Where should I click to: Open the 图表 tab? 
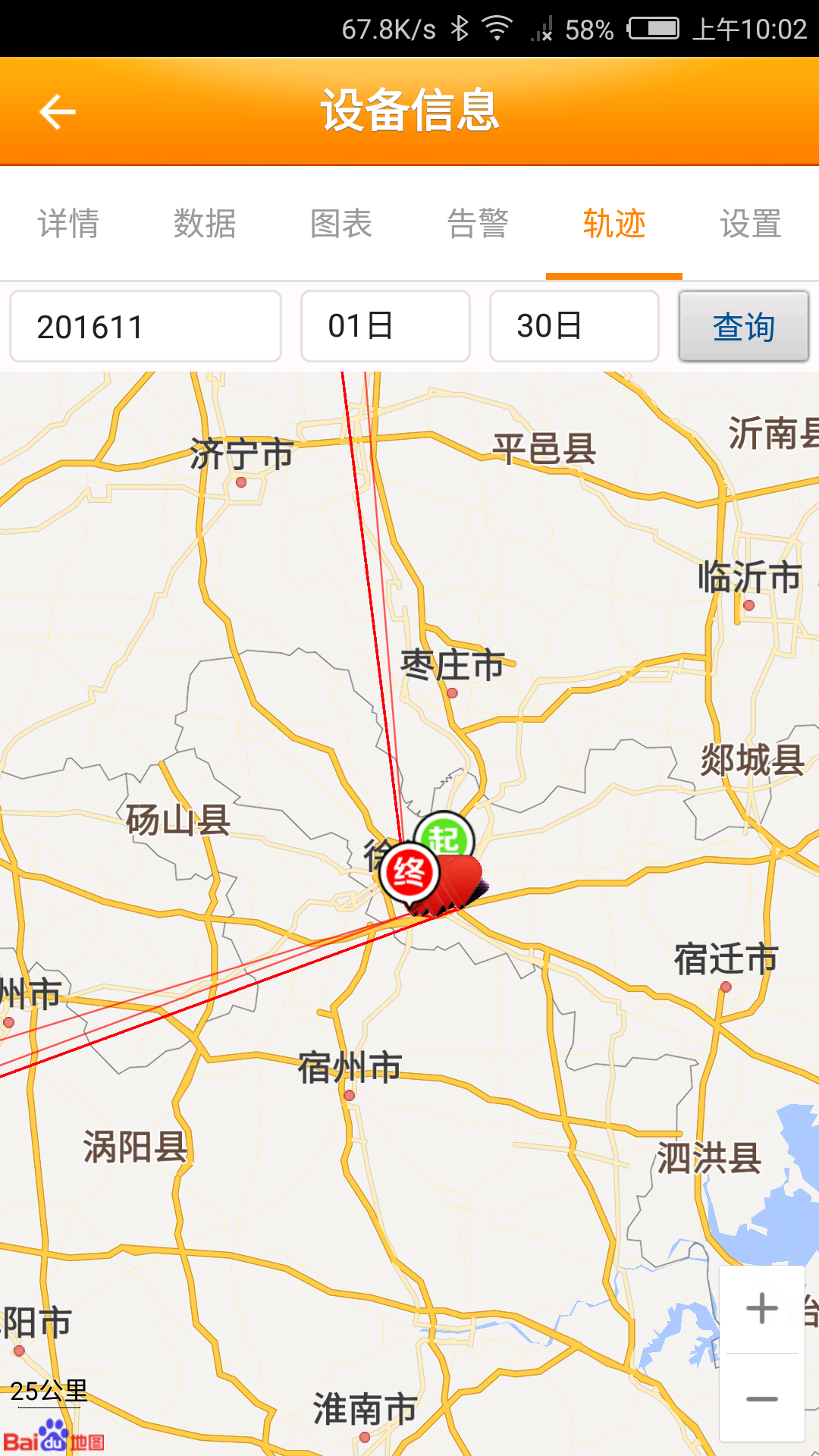click(x=341, y=224)
